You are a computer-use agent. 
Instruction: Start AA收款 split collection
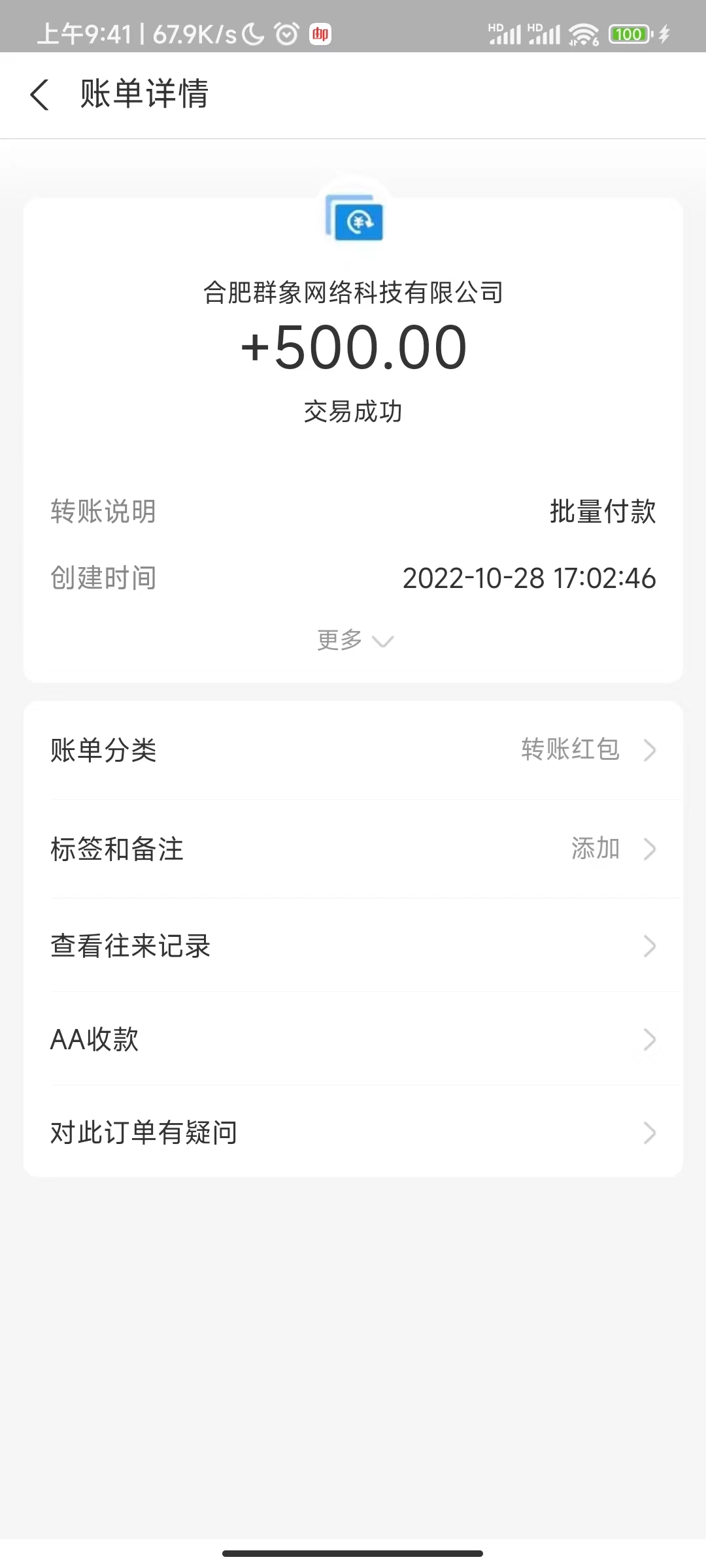pos(353,1039)
